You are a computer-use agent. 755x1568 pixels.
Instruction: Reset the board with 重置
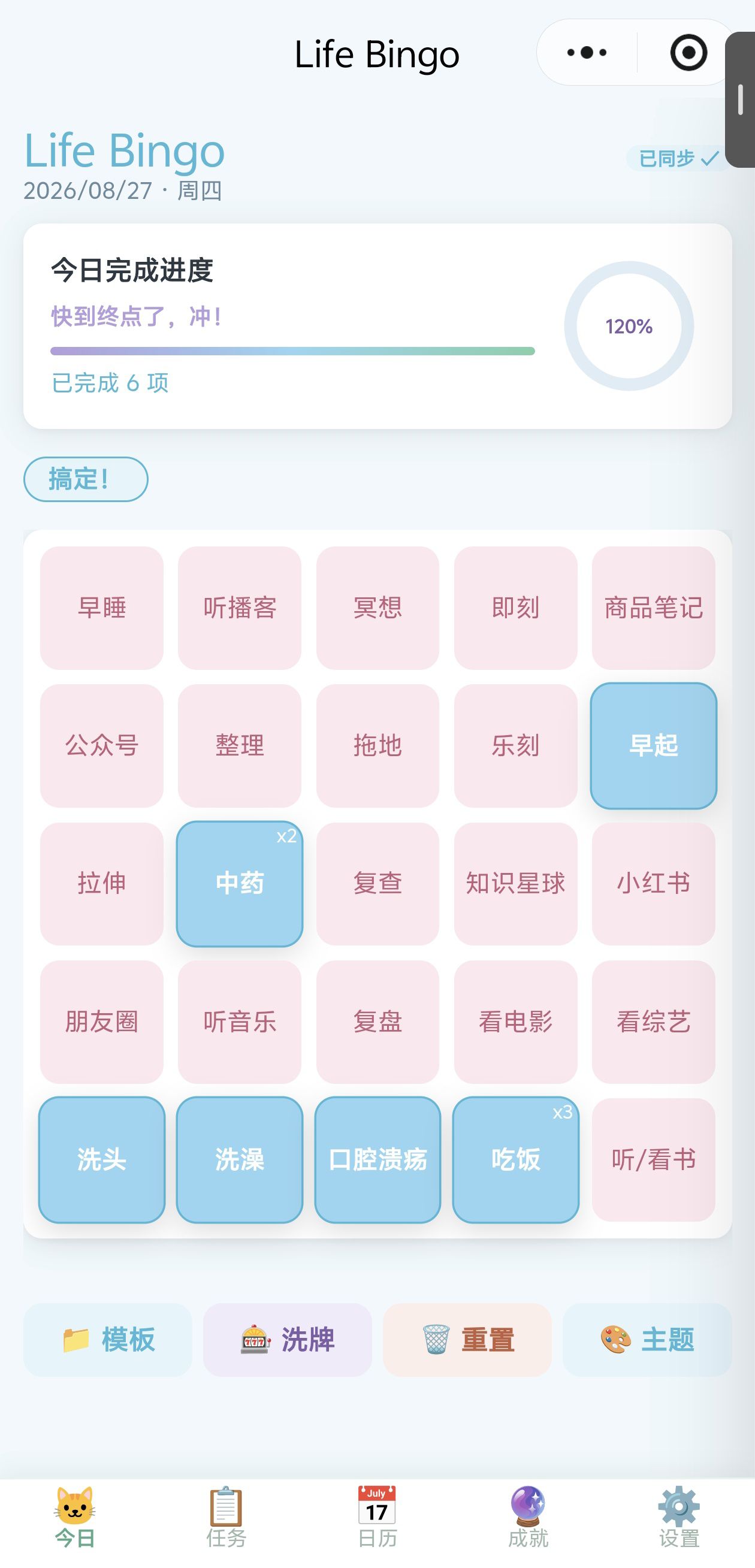click(x=467, y=1340)
